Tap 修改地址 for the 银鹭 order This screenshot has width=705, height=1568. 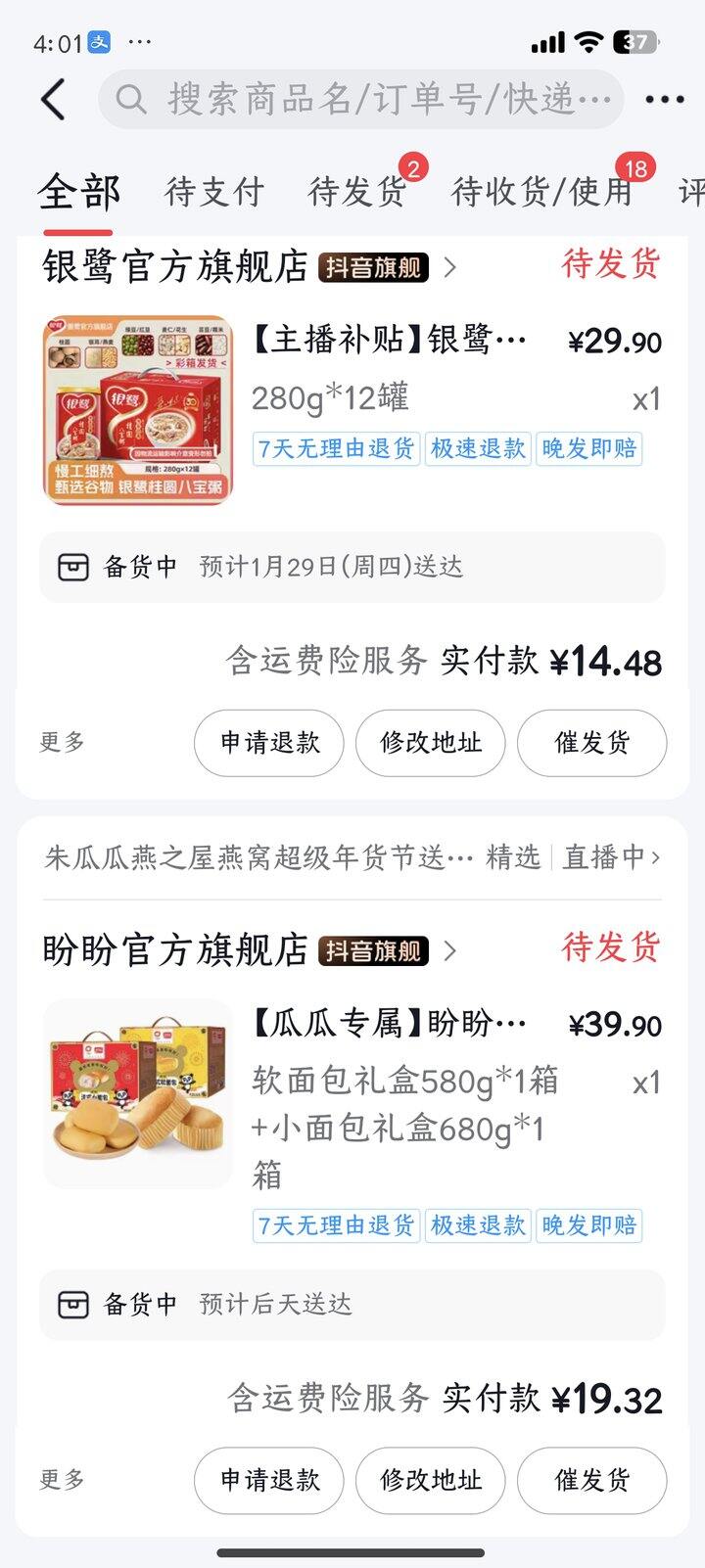tap(431, 743)
